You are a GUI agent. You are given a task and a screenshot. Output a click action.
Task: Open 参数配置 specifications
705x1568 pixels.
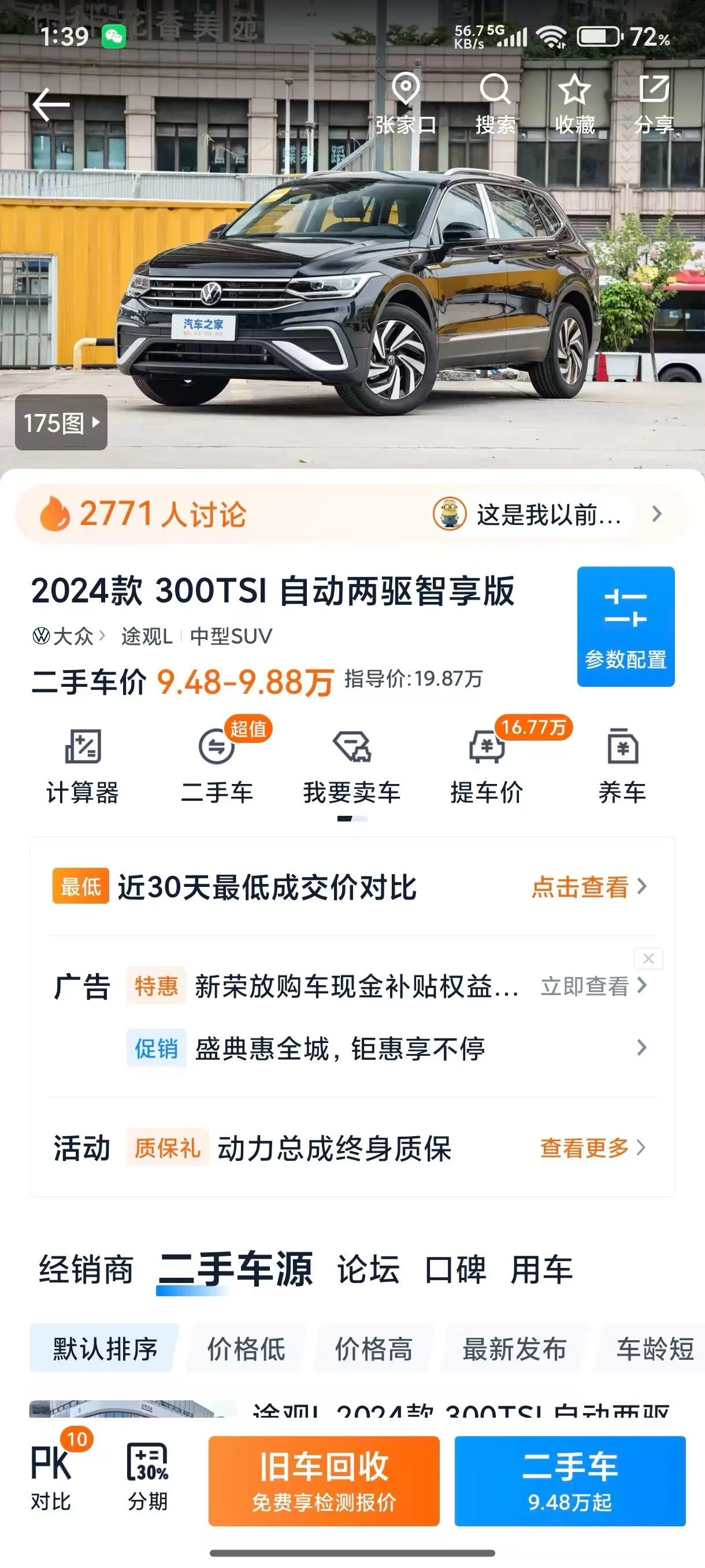pos(625,626)
